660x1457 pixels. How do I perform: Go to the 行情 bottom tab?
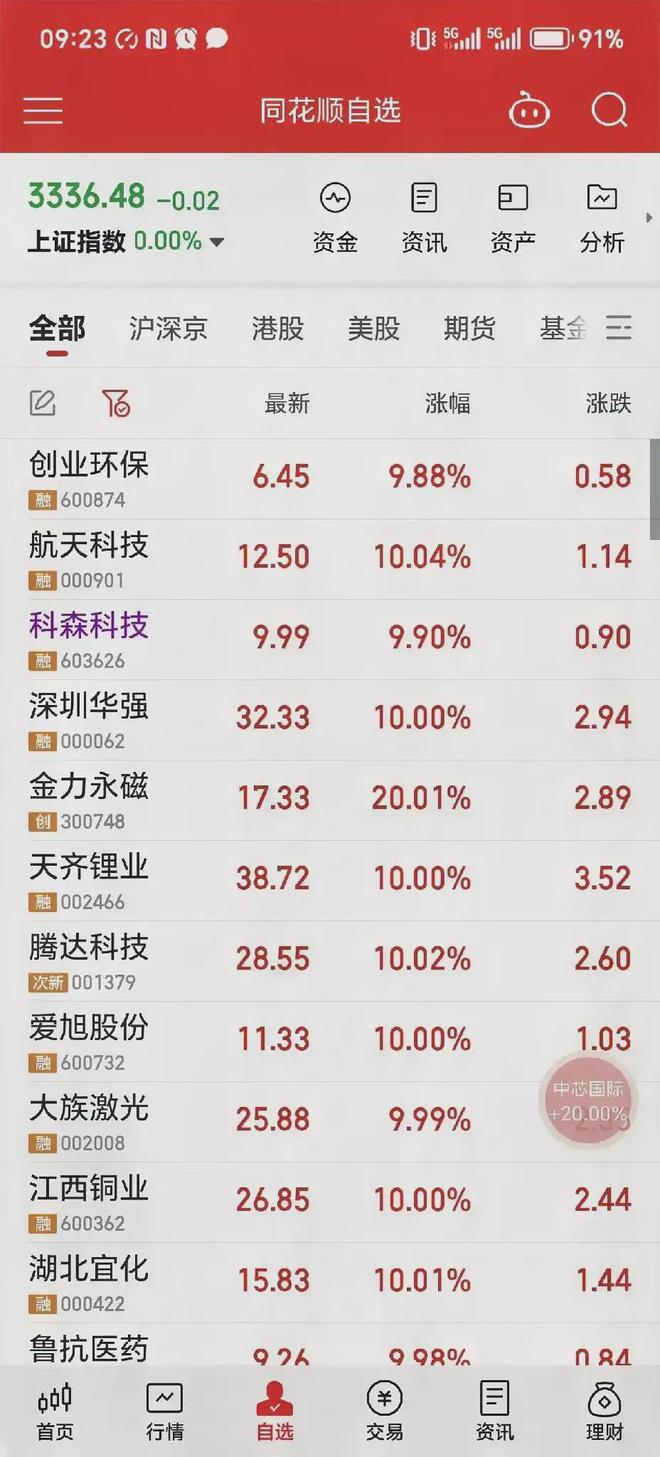coord(165,1411)
